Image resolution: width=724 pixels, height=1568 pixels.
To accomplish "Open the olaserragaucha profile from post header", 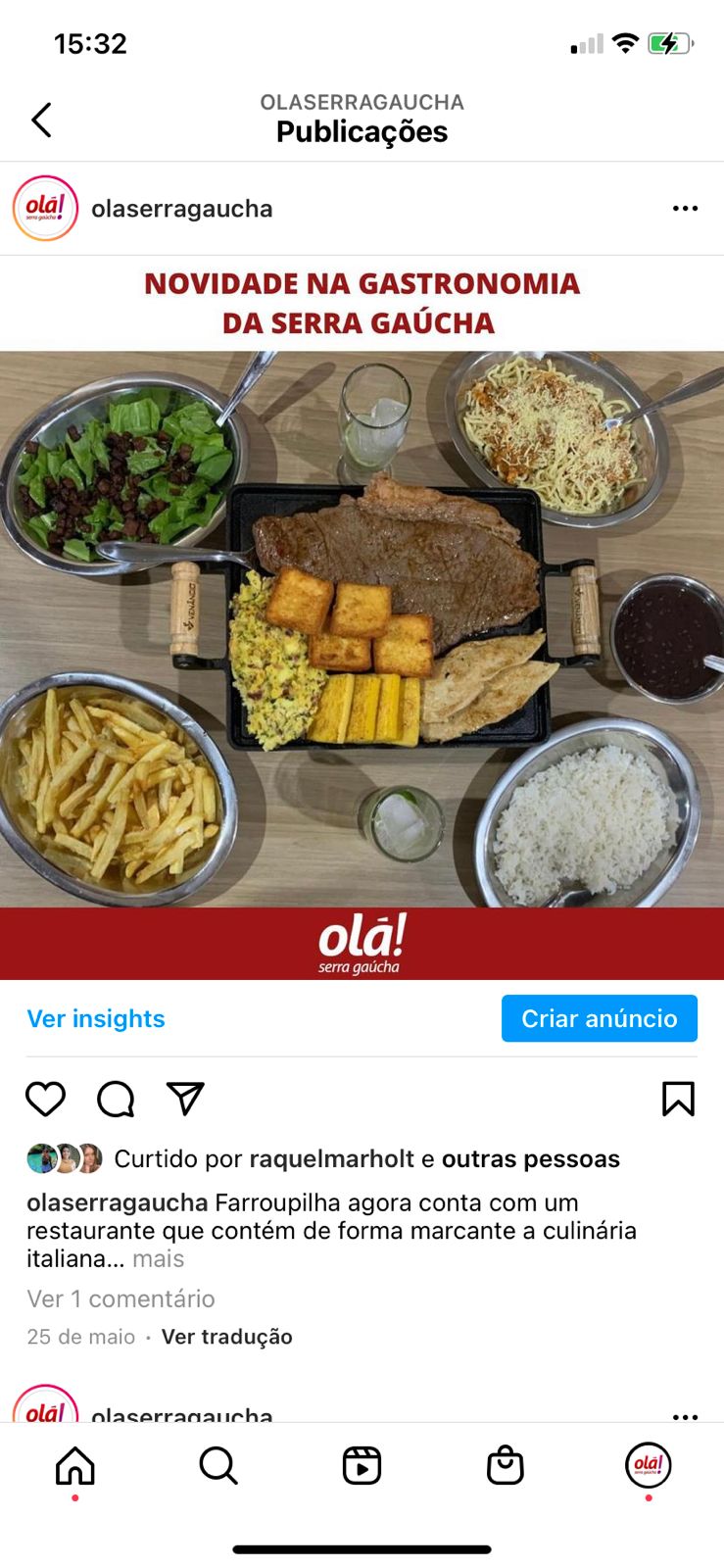I will [x=181, y=209].
